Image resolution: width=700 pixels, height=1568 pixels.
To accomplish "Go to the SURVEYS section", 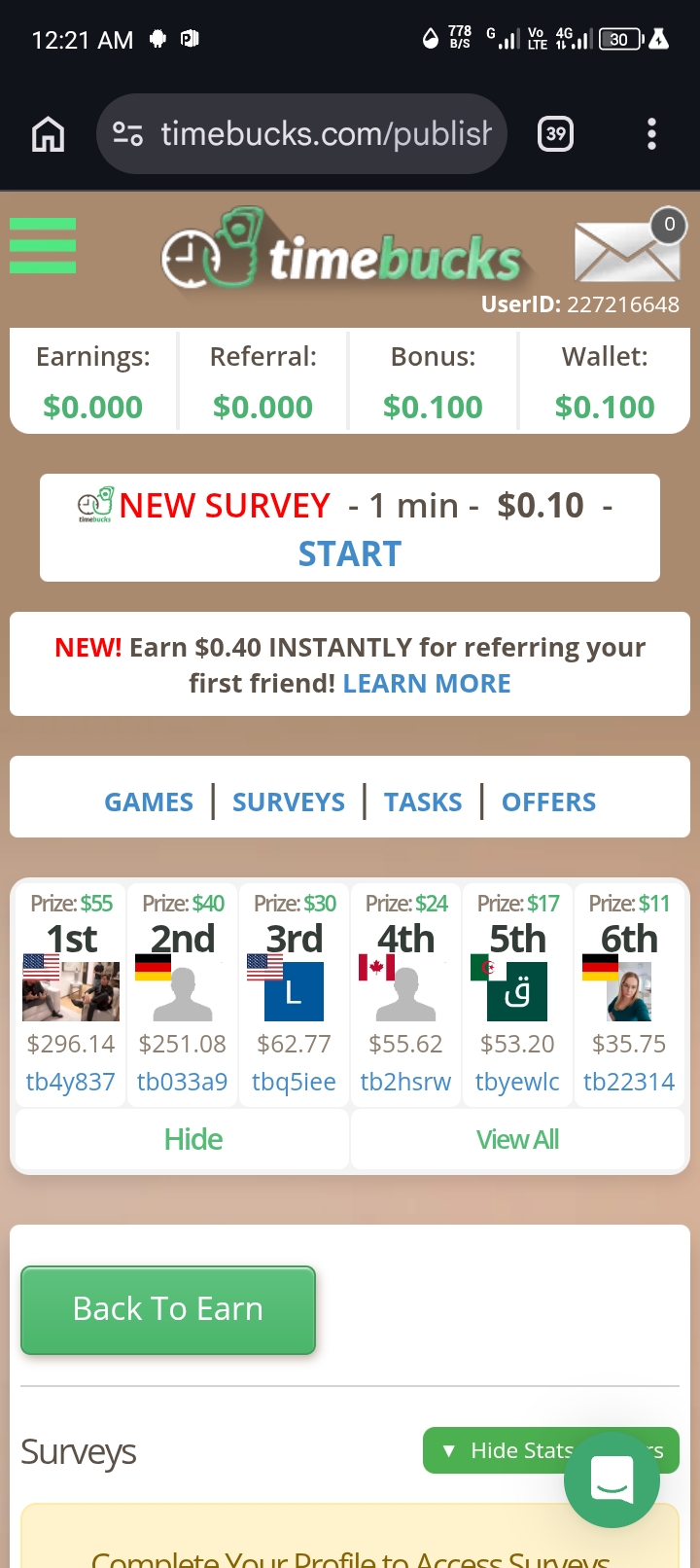I will coord(289,802).
